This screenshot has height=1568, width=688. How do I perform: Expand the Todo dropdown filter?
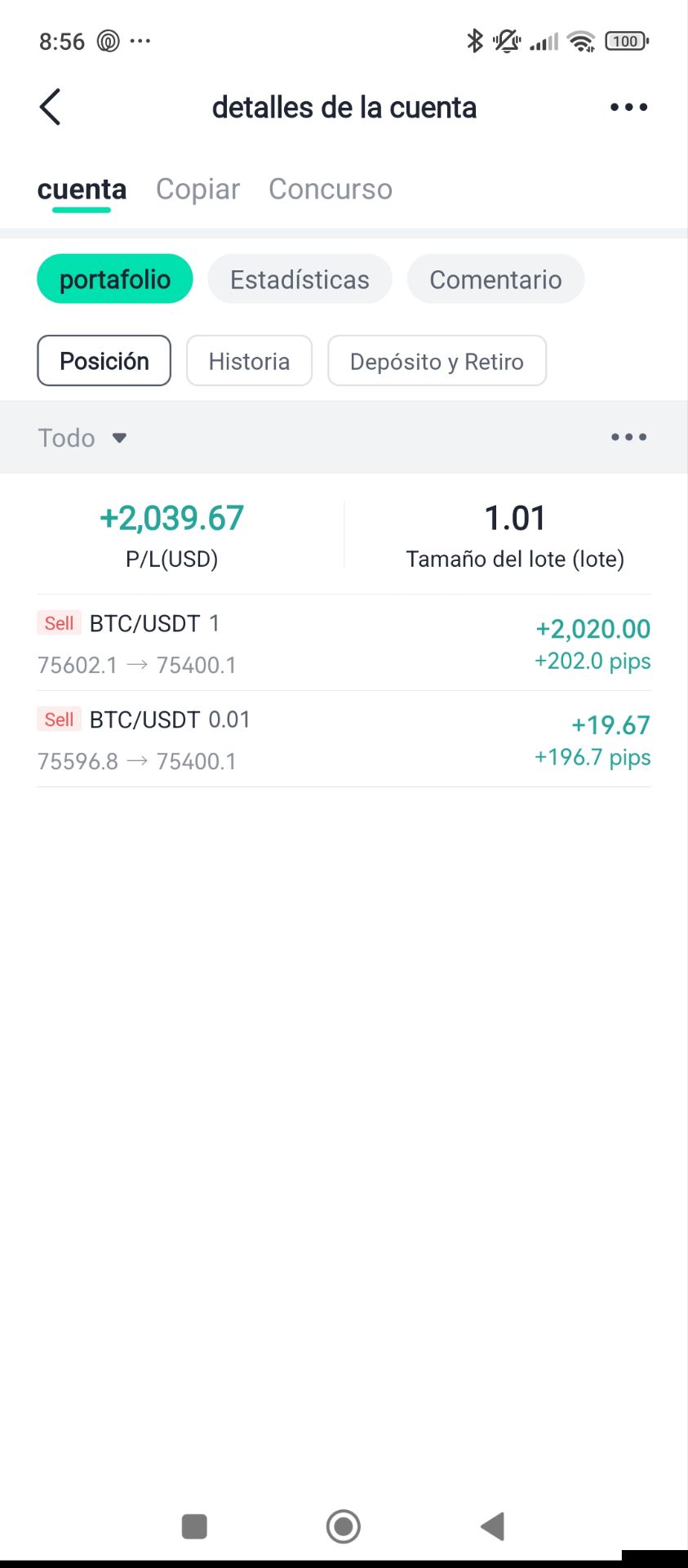coord(82,438)
